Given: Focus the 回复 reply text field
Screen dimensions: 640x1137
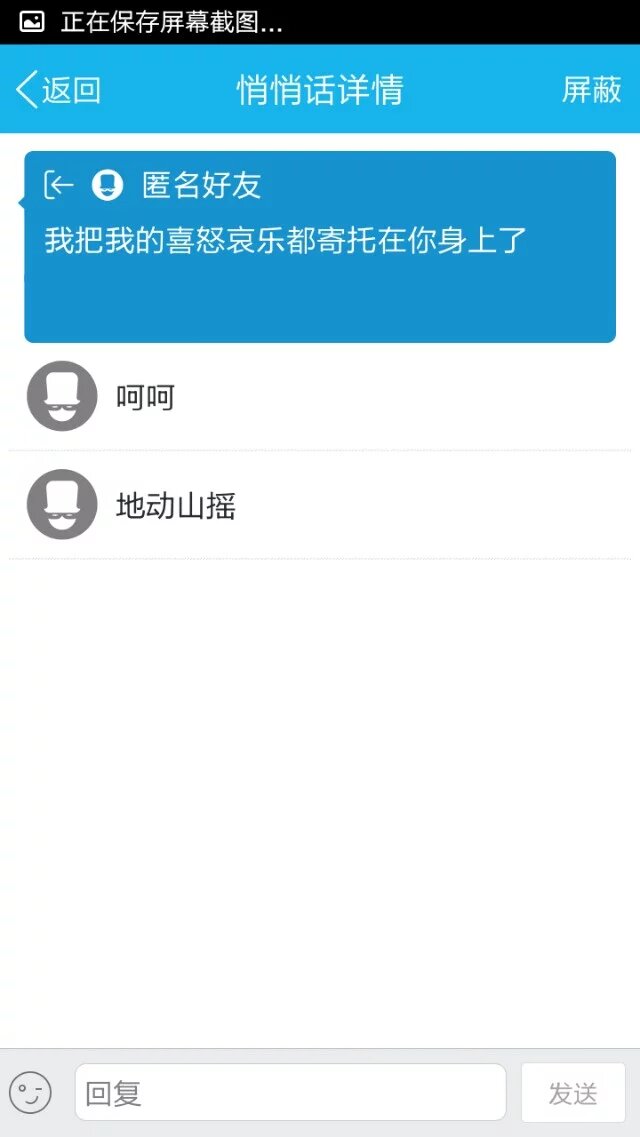Looking at the screenshot, I should tap(290, 1092).
